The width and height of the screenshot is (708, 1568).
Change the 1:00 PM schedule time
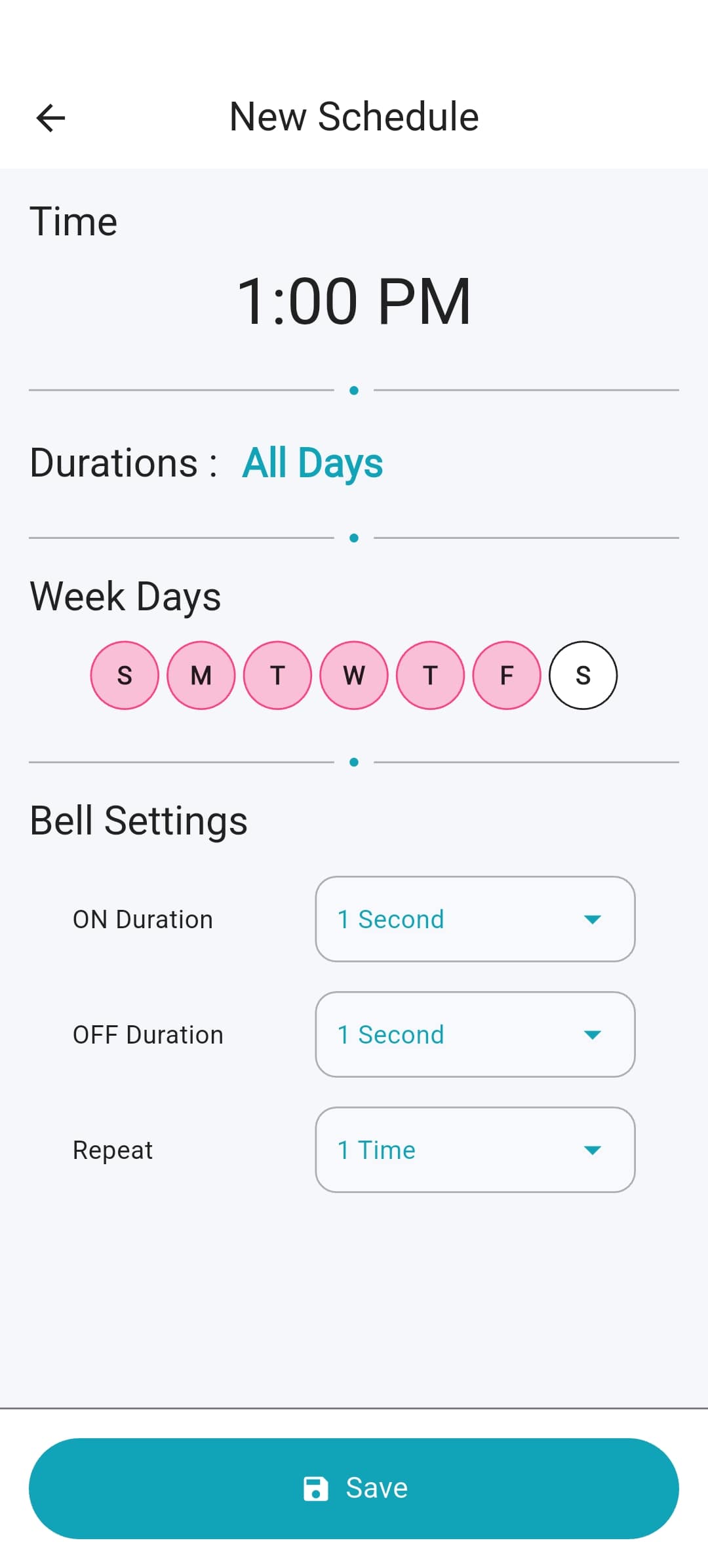353,302
